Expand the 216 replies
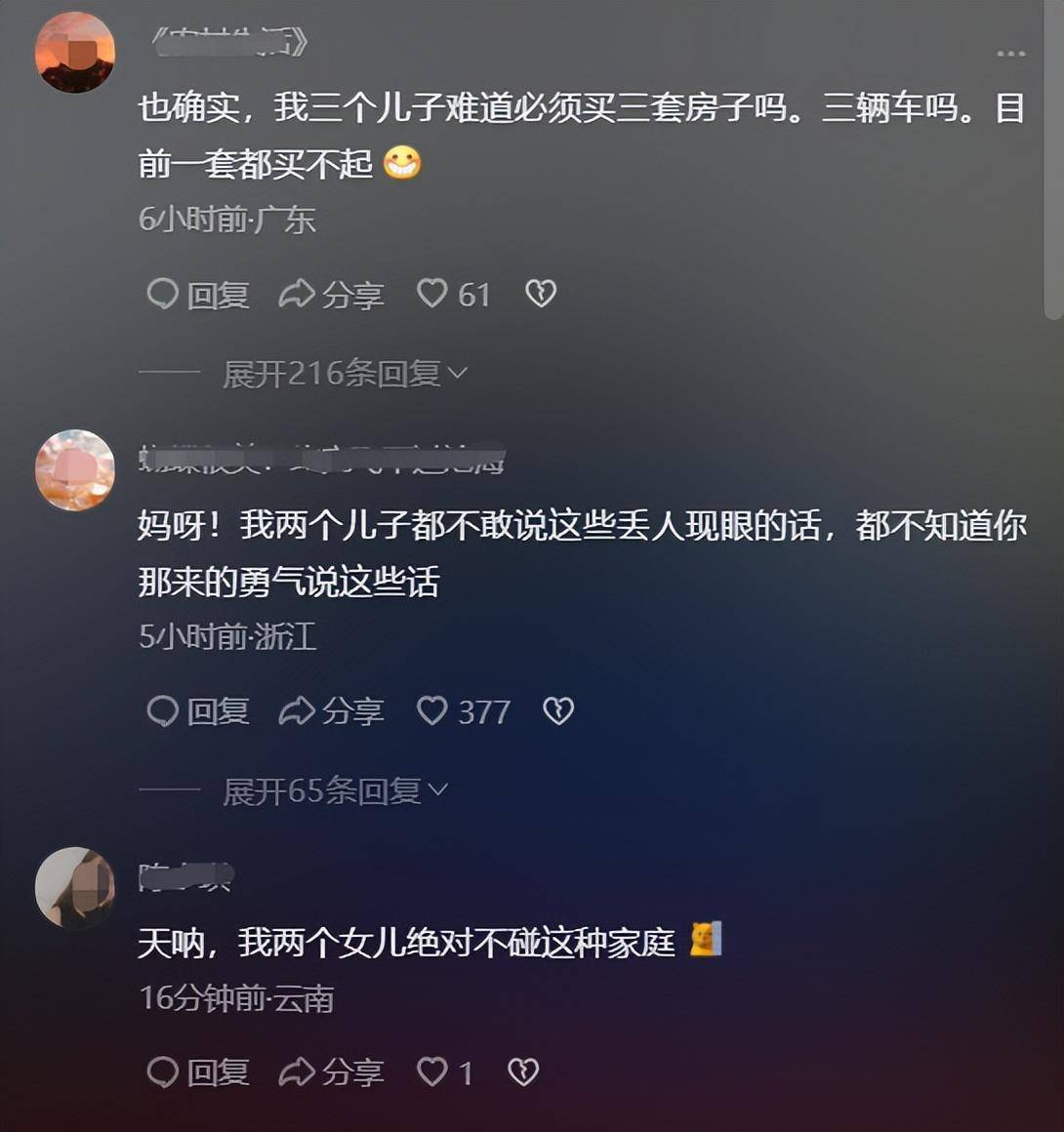The image size is (1064, 1132). (x=344, y=373)
